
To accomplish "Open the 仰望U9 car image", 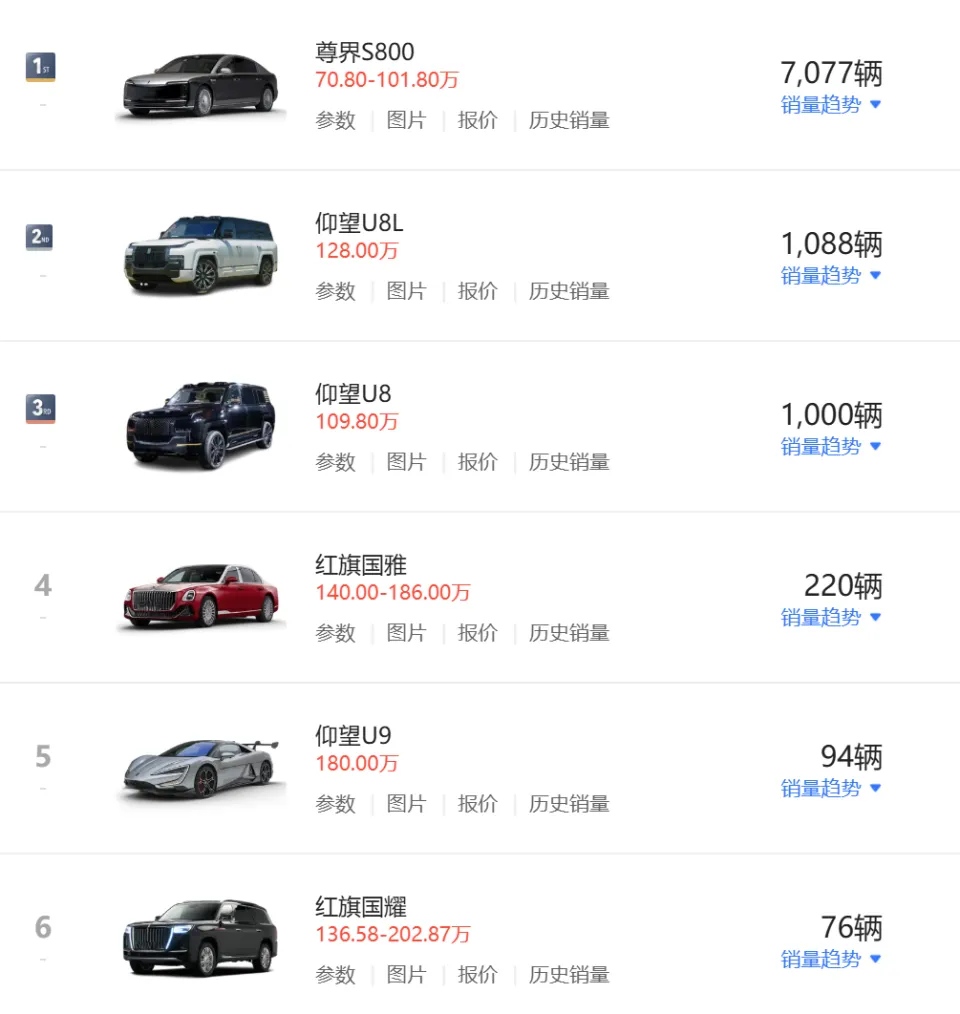I will click(x=199, y=765).
